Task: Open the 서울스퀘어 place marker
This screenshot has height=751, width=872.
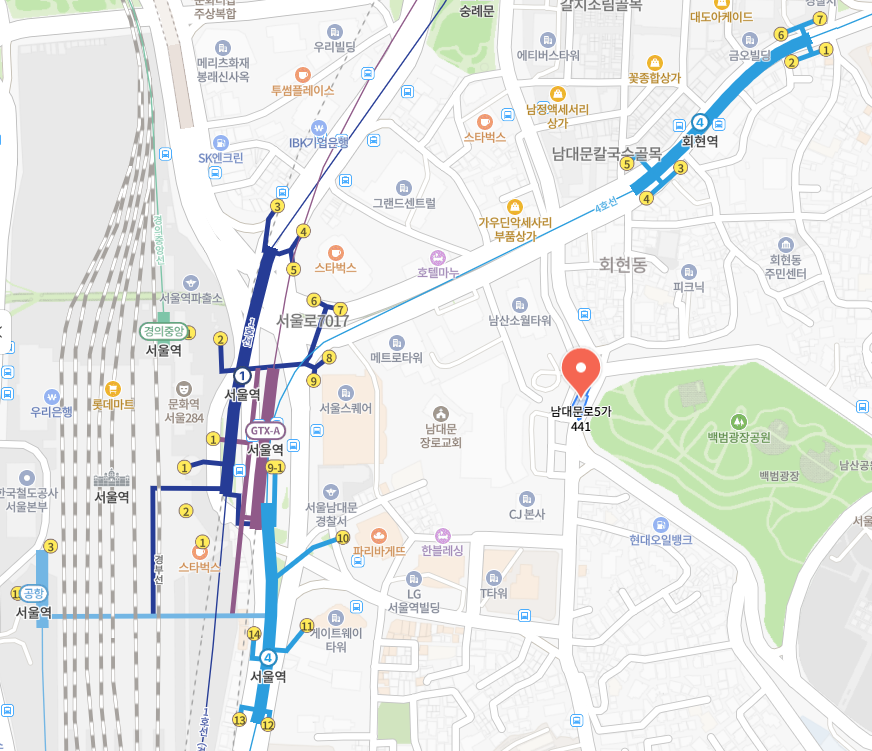Action: coord(346,391)
